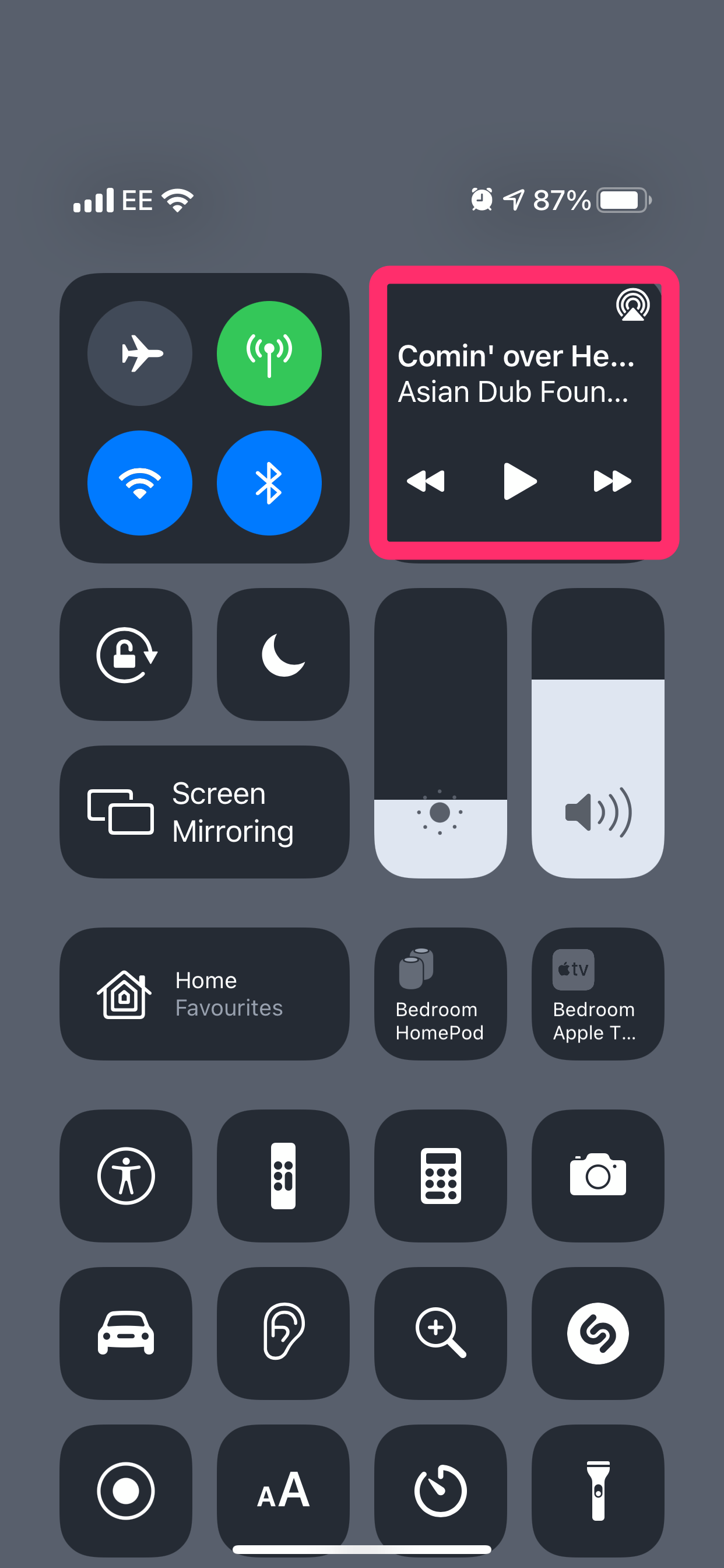The height and width of the screenshot is (1568, 724).
Task: Open the Apple TV Remote
Action: (283, 1175)
